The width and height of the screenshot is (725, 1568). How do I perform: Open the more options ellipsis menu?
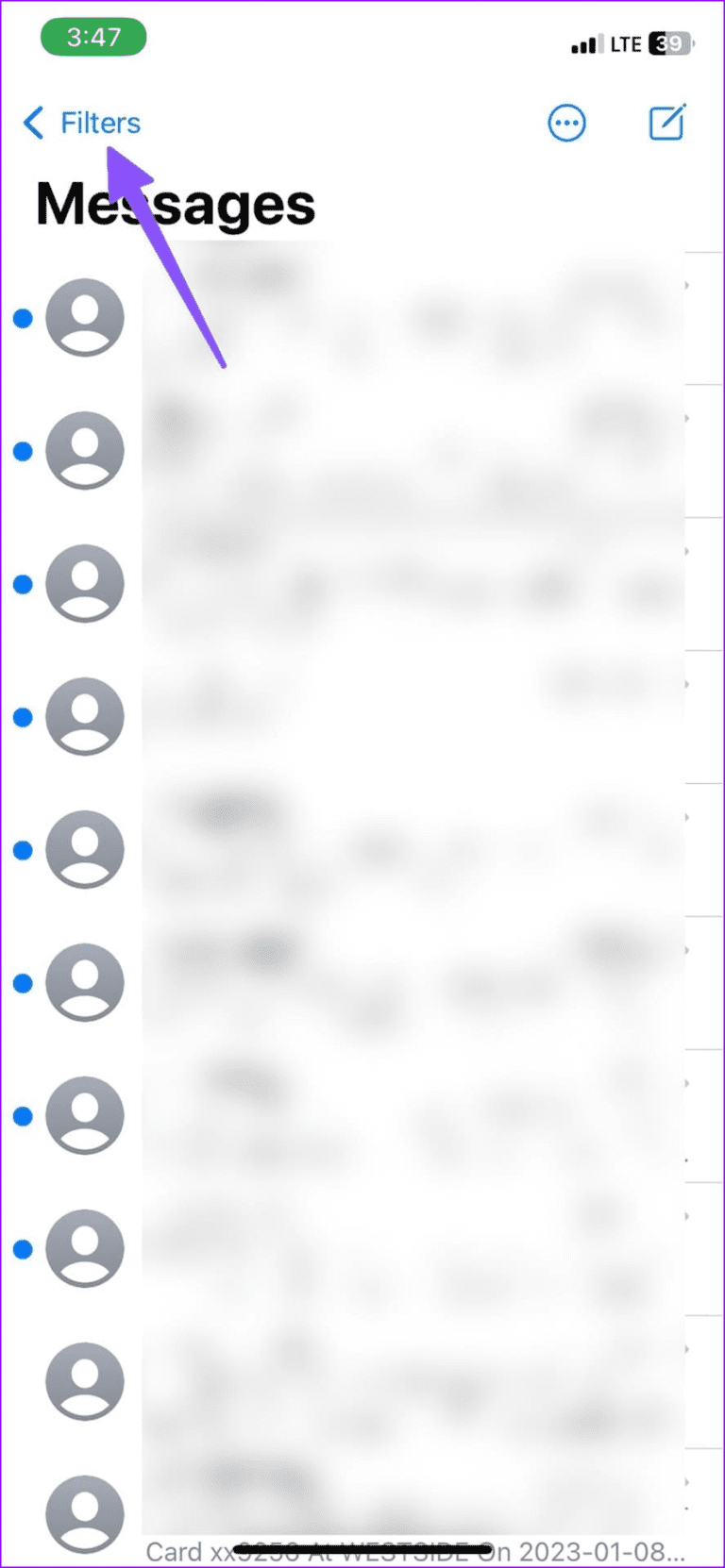click(566, 123)
